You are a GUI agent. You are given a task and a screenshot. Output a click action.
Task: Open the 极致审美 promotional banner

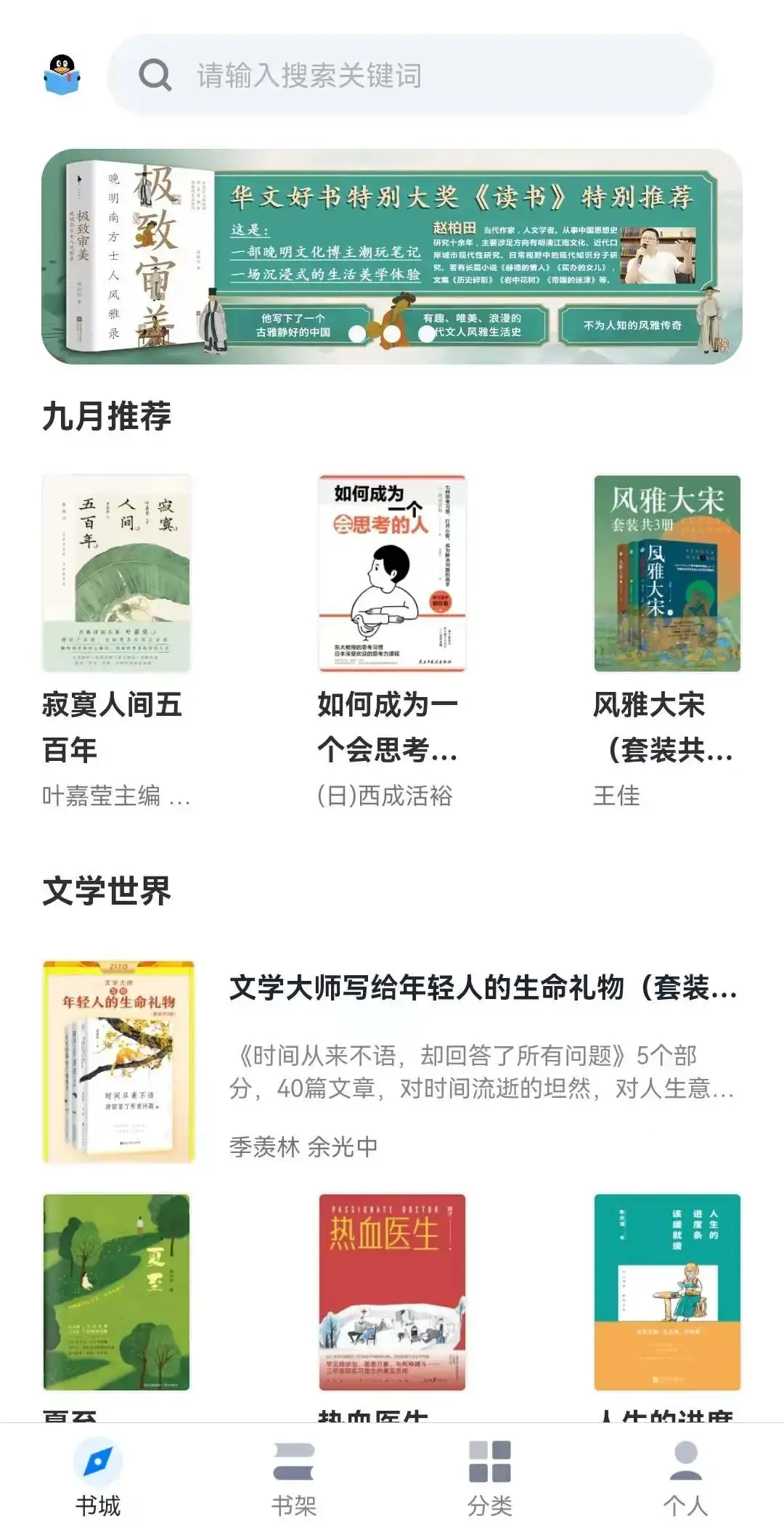[392, 256]
